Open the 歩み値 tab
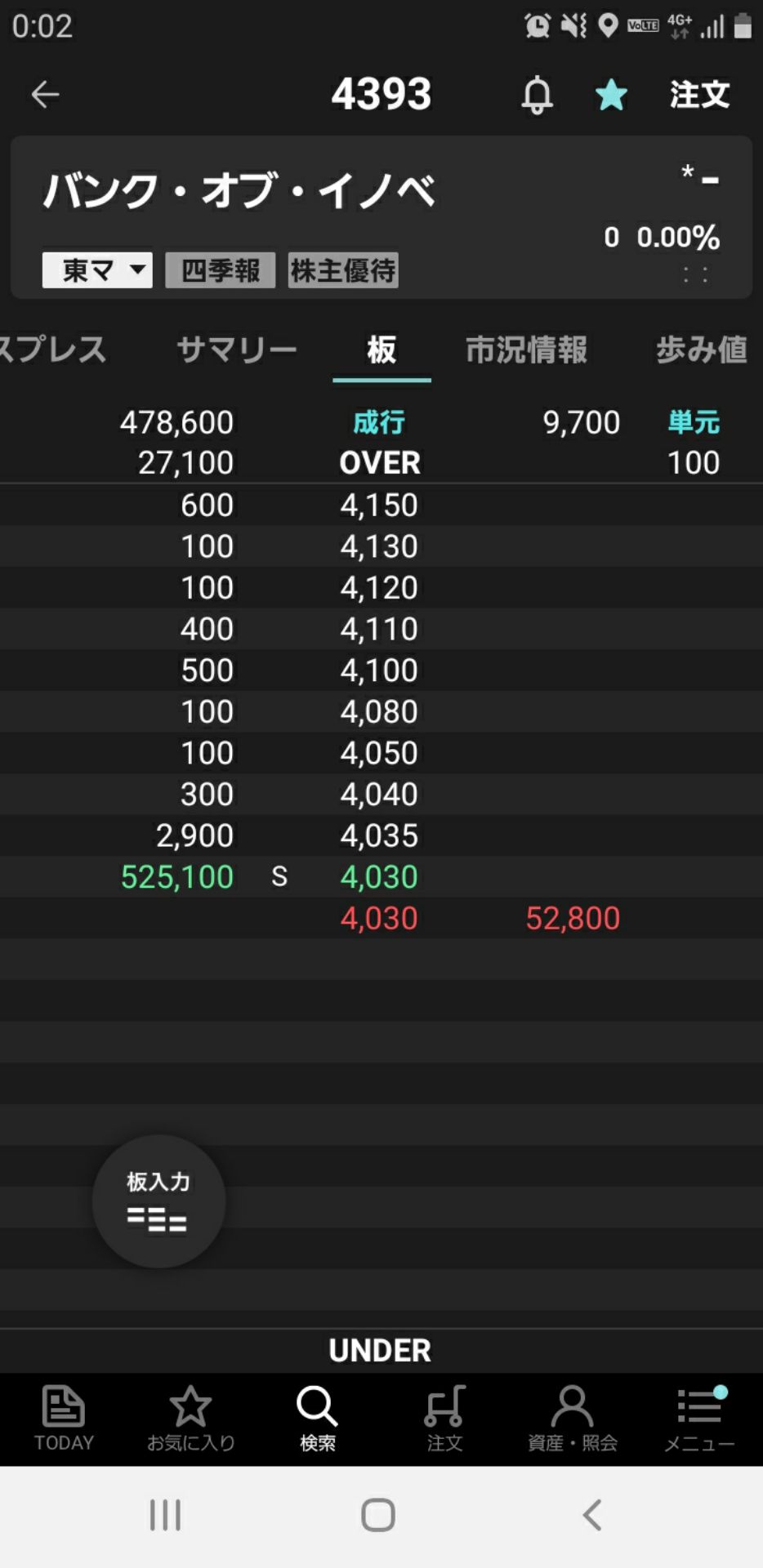The width and height of the screenshot is (763, 1568). click(x=701, y=350)
